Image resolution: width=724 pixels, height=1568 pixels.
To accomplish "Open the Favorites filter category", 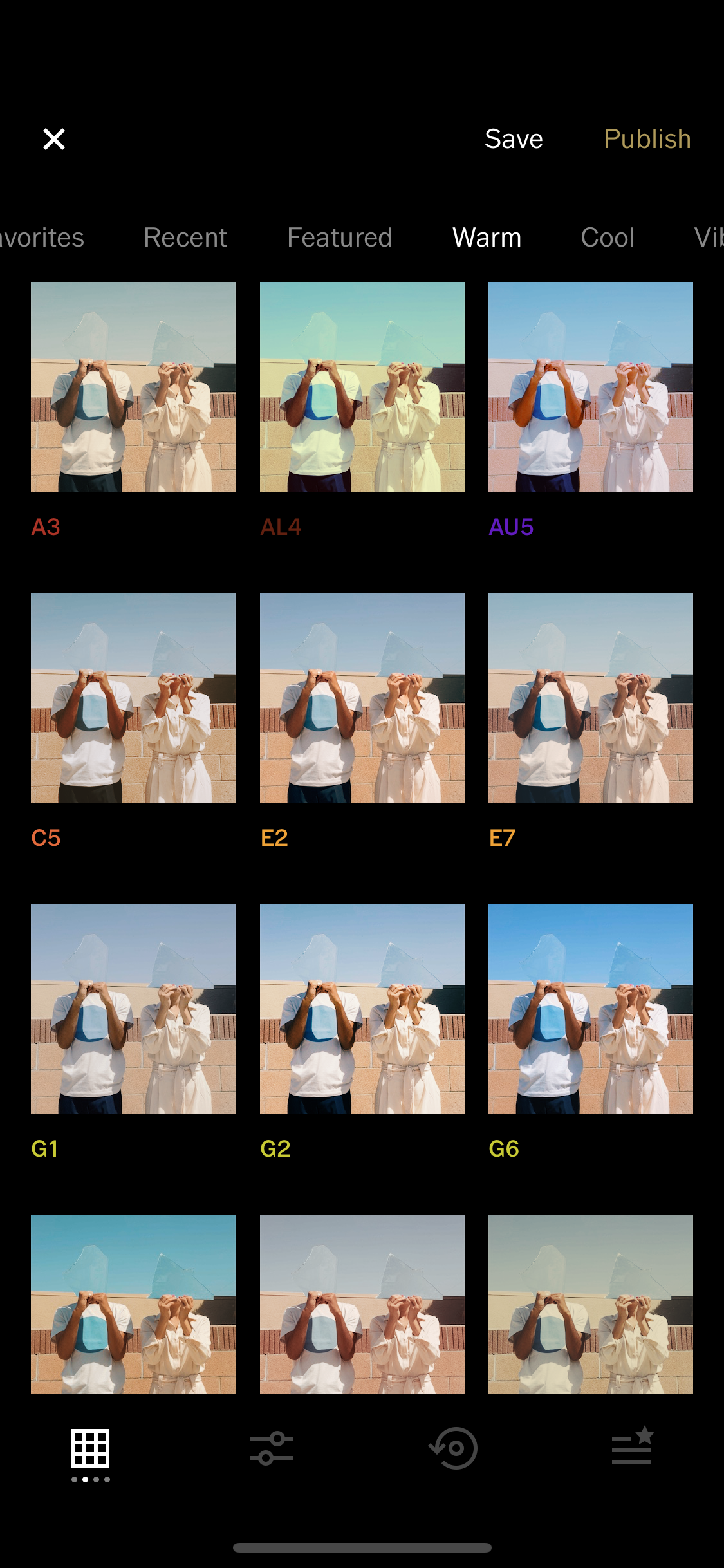I will point(42,238).
